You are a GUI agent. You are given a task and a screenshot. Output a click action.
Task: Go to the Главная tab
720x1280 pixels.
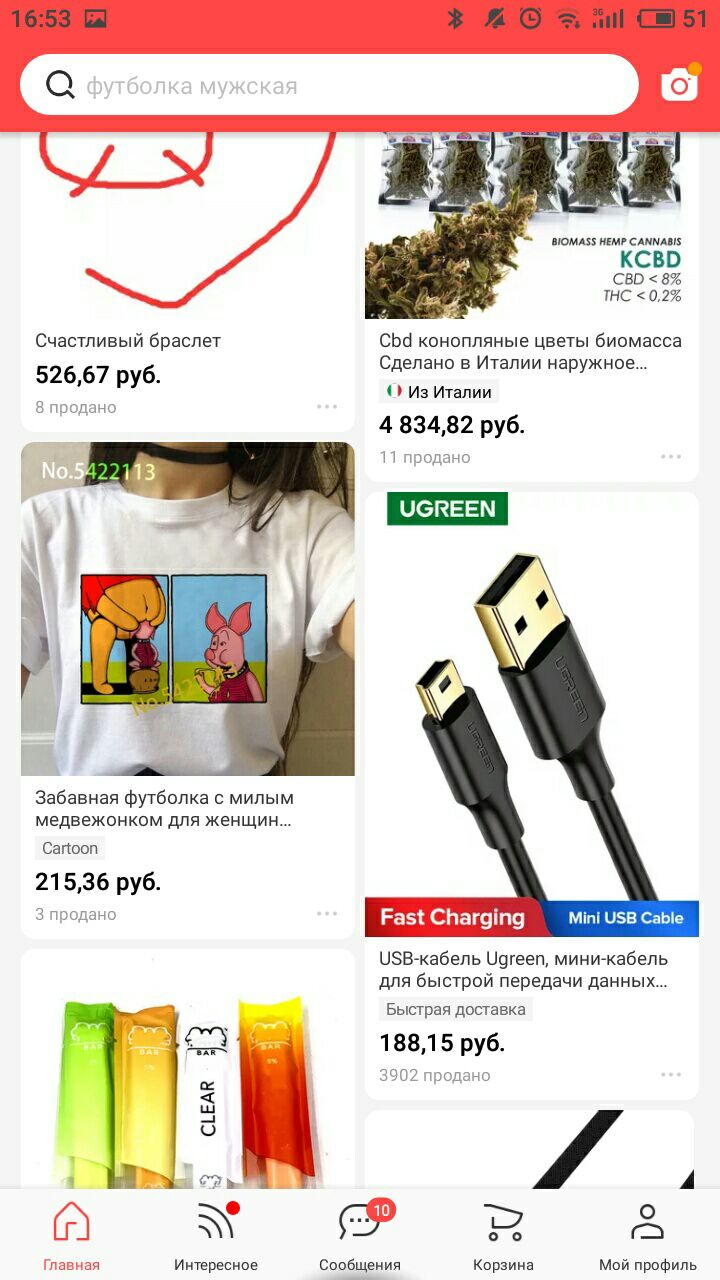tap(72, 1235)
